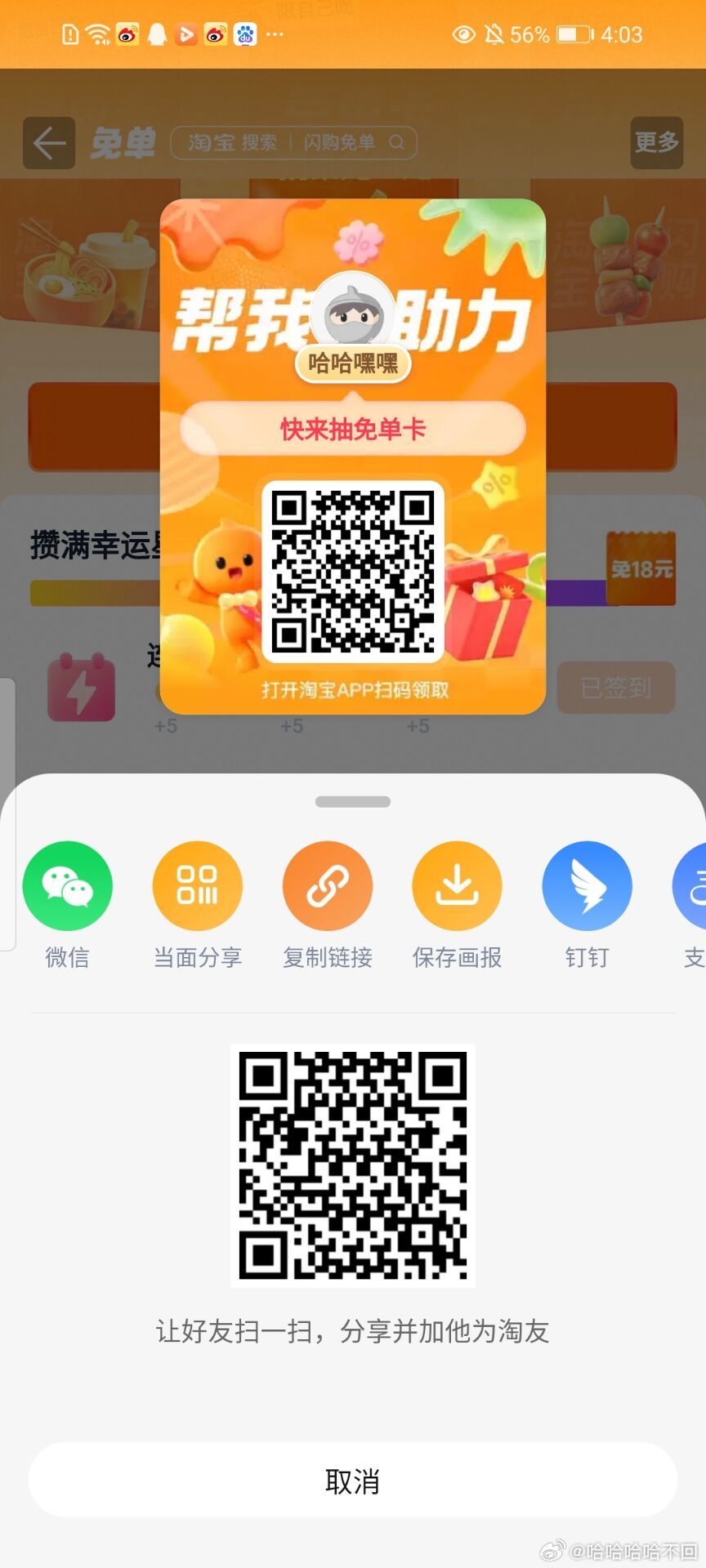Cancel sharing with 取消 button
This screenshot has height=1568, width=706.
352,1481
